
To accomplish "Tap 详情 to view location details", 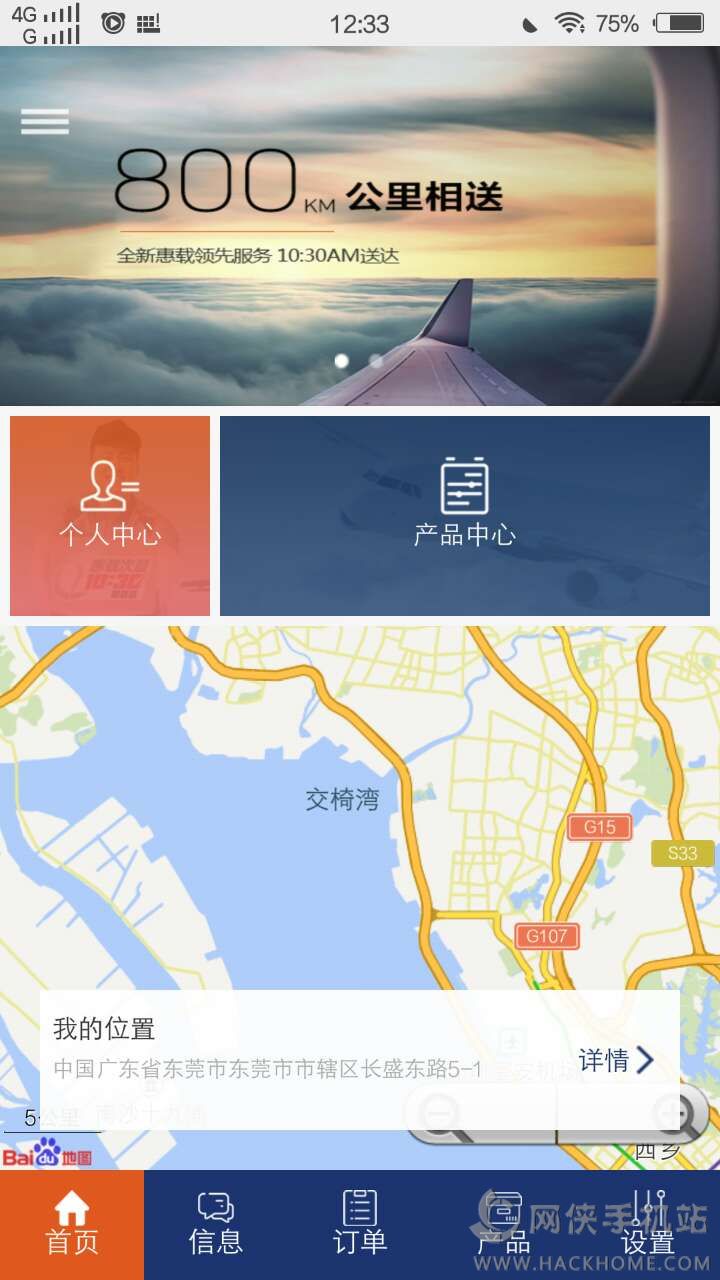I will pos(616,1060).
